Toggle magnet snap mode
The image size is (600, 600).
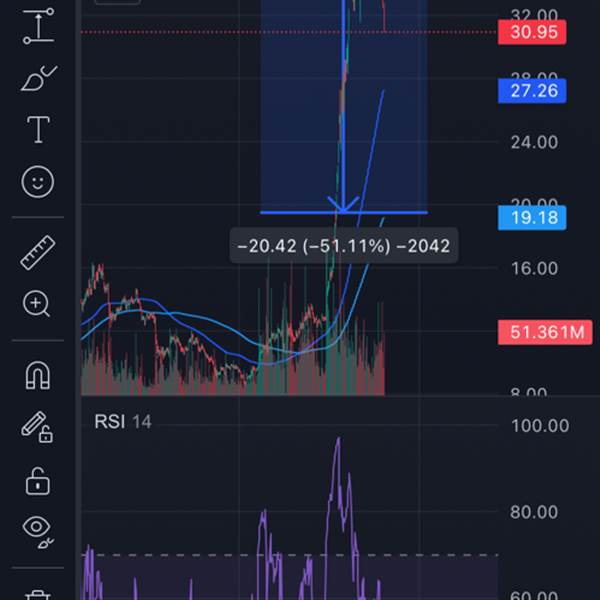pos(38,375)
